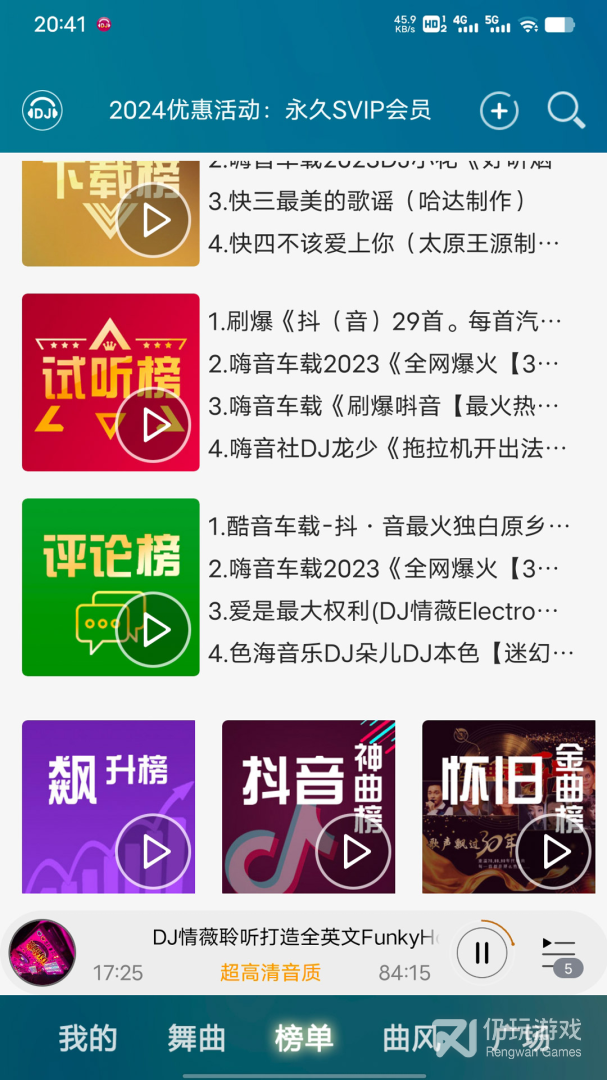This screenshot has height=1080, width=607.
Task: Switch to the 舞曲 tab
Action: pyautogui.click(x=196, y=1038)
